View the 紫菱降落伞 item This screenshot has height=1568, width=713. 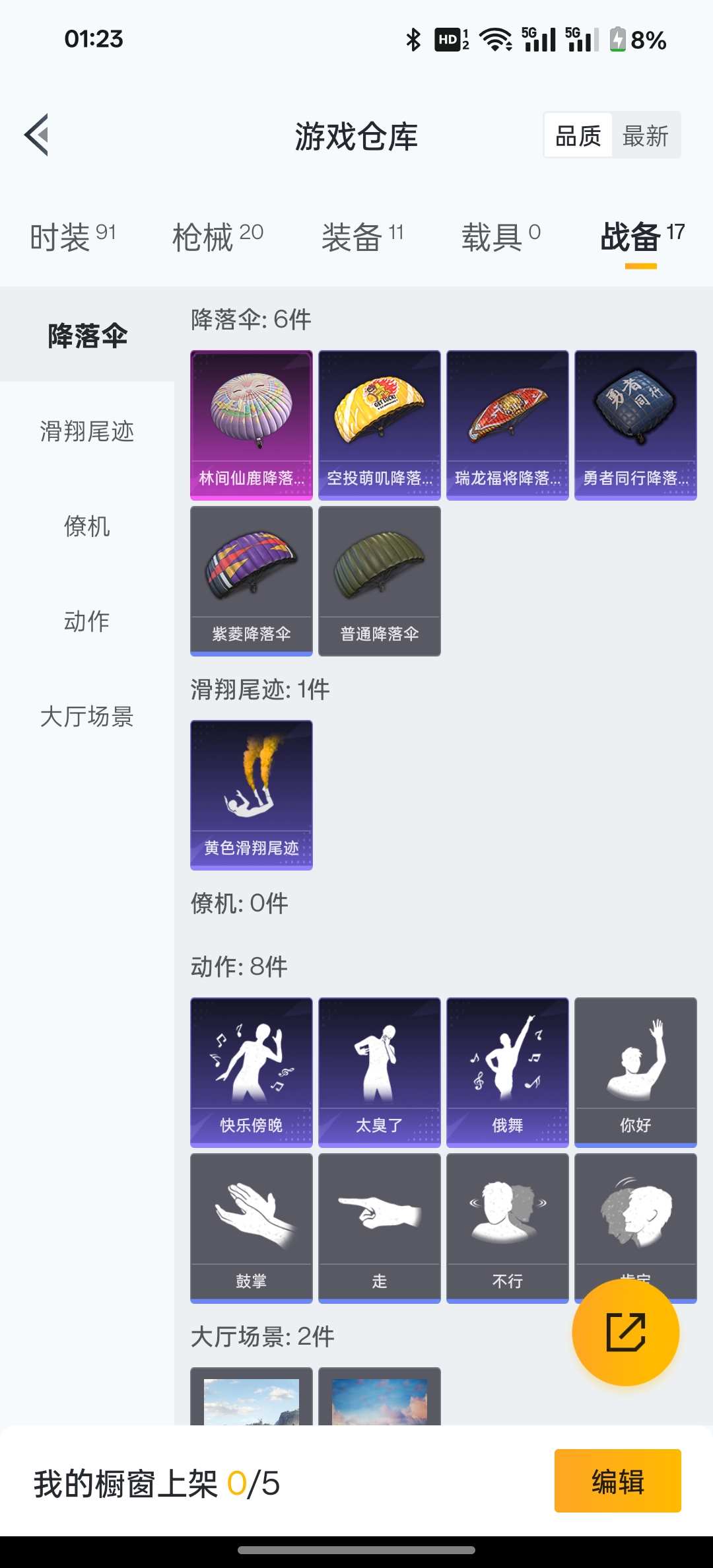coord(252,581)
